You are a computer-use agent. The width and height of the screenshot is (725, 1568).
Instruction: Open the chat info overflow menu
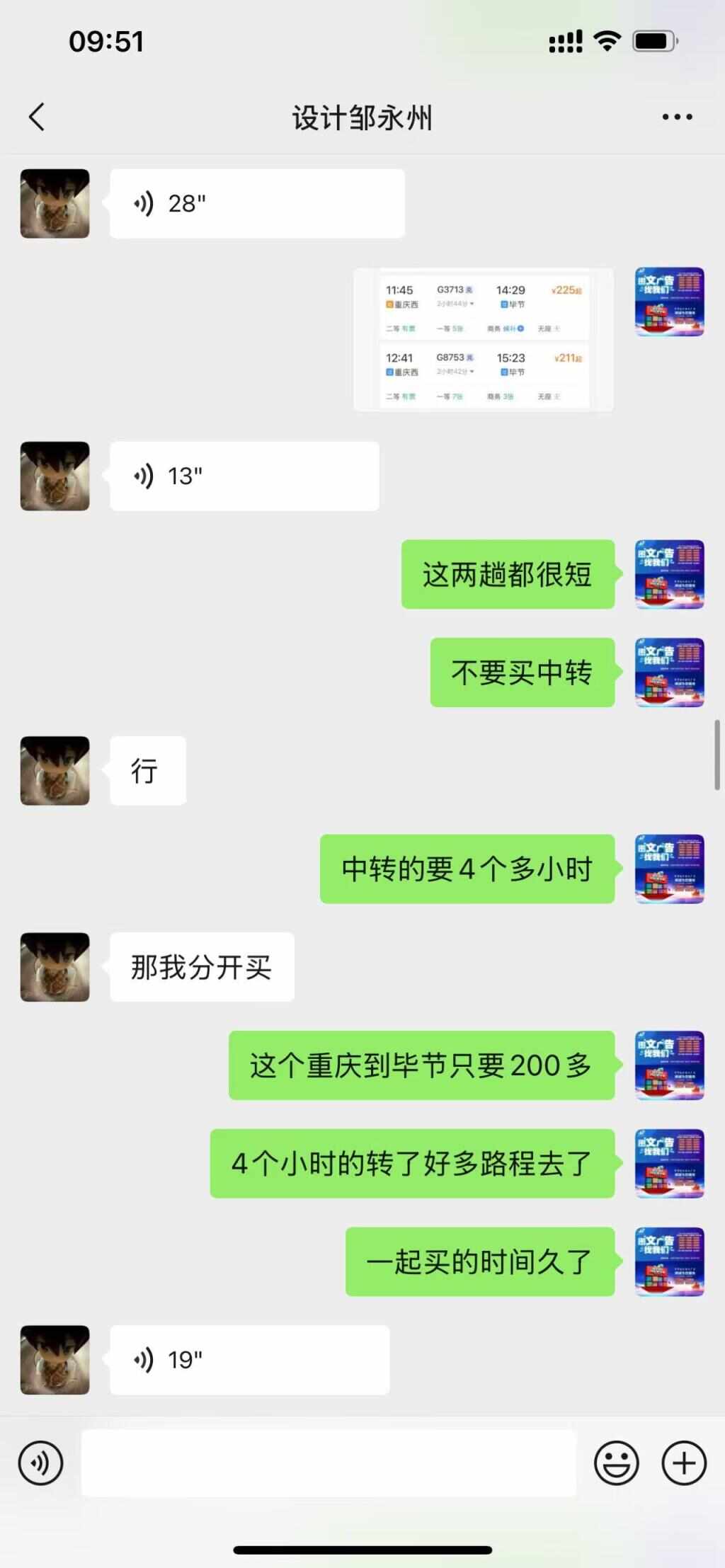[677, 117]
